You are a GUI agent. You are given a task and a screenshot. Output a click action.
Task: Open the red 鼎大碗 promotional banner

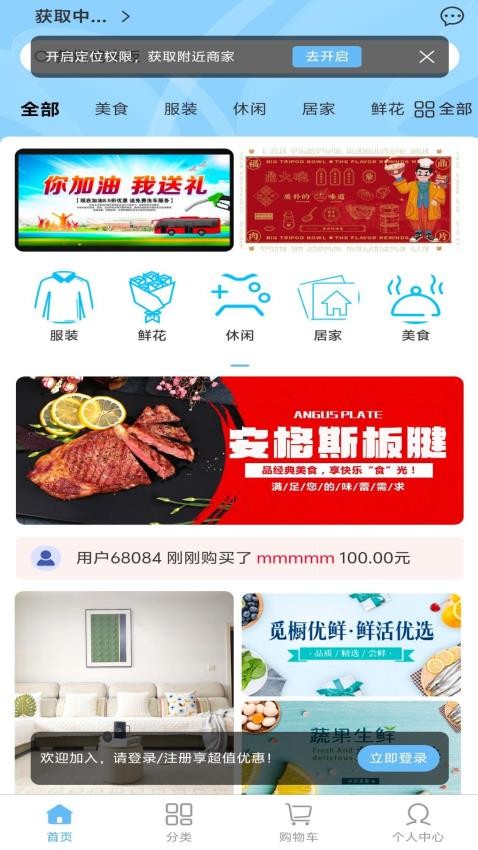[351, 200]
